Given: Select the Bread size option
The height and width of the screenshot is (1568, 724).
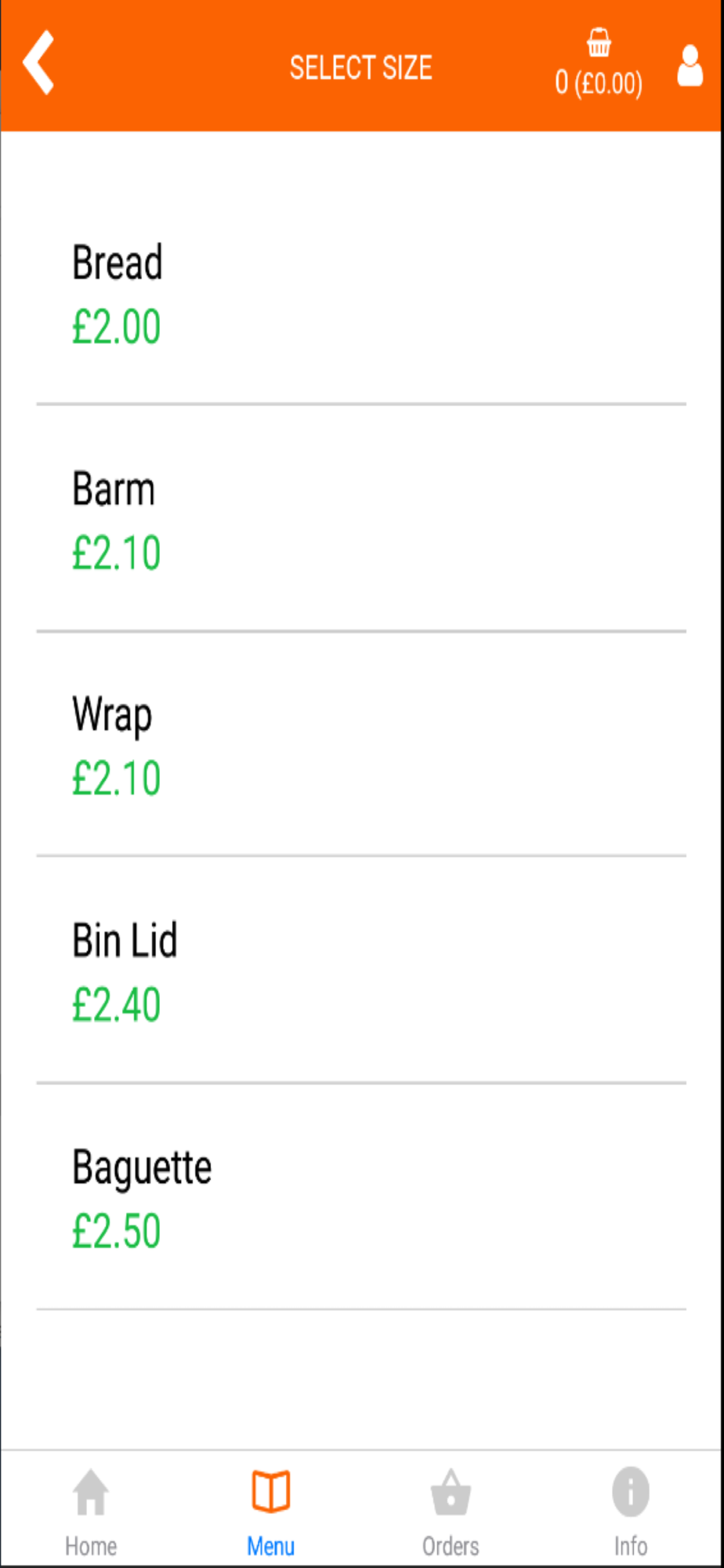Looking at the screenshot, I should (x=361, y=293).
